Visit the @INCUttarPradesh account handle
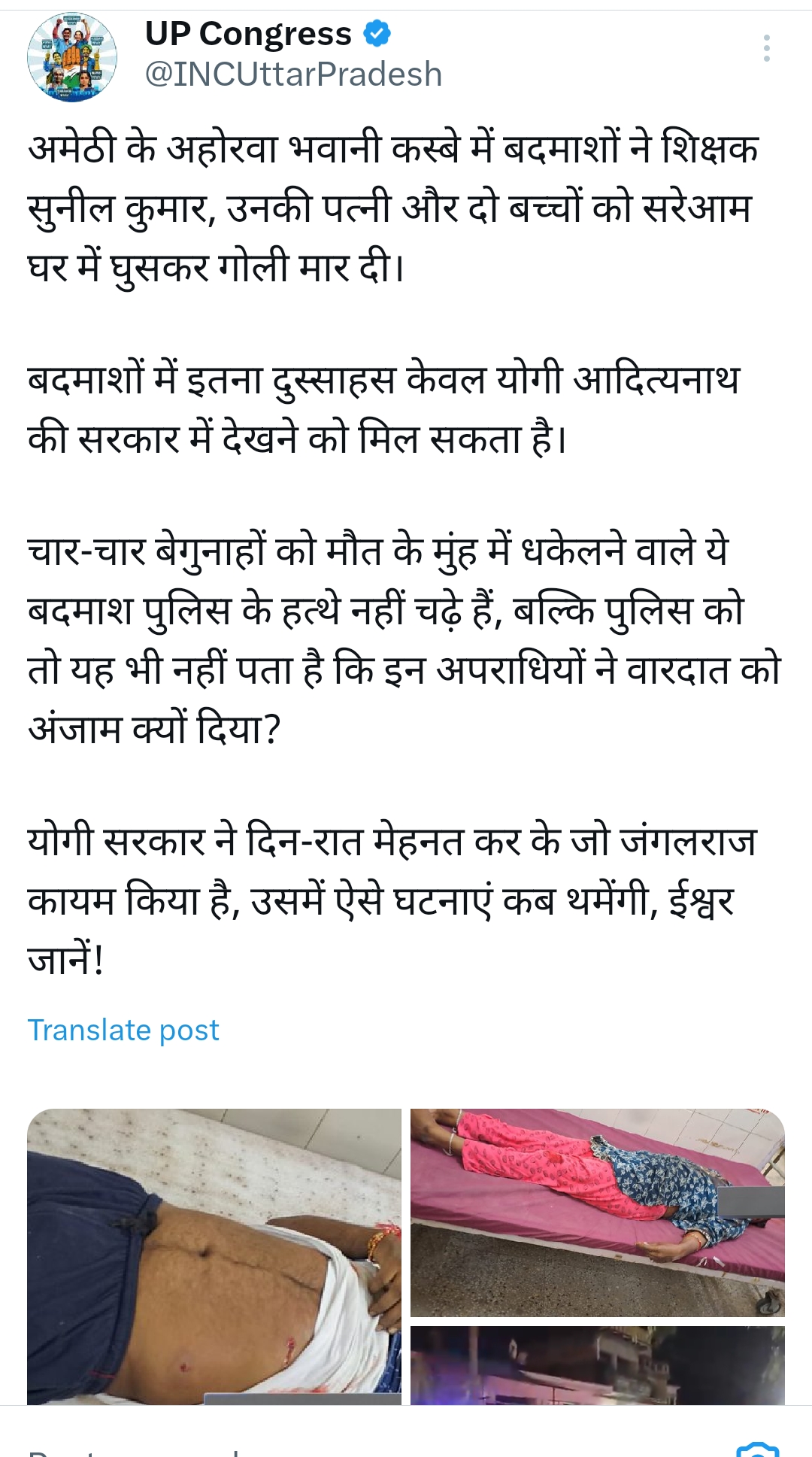This screenshot has height=1457, width=812. point(293,74)
